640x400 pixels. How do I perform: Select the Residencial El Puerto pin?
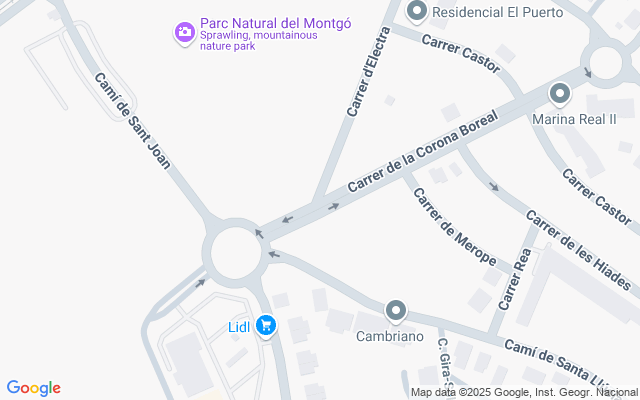point(418,12)
